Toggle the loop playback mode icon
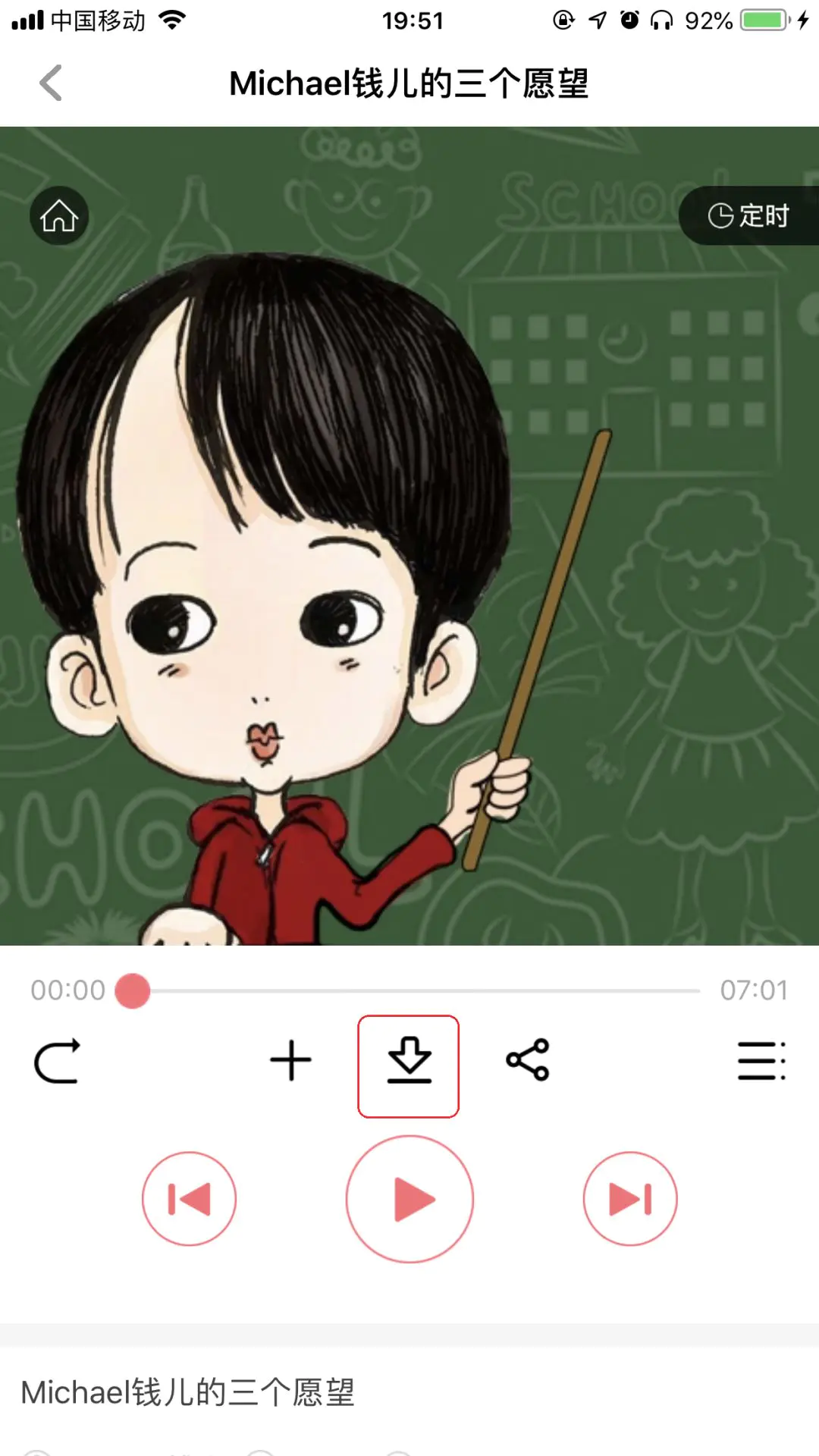Viewport: 819px width, 1456px height. [58, 1061]
